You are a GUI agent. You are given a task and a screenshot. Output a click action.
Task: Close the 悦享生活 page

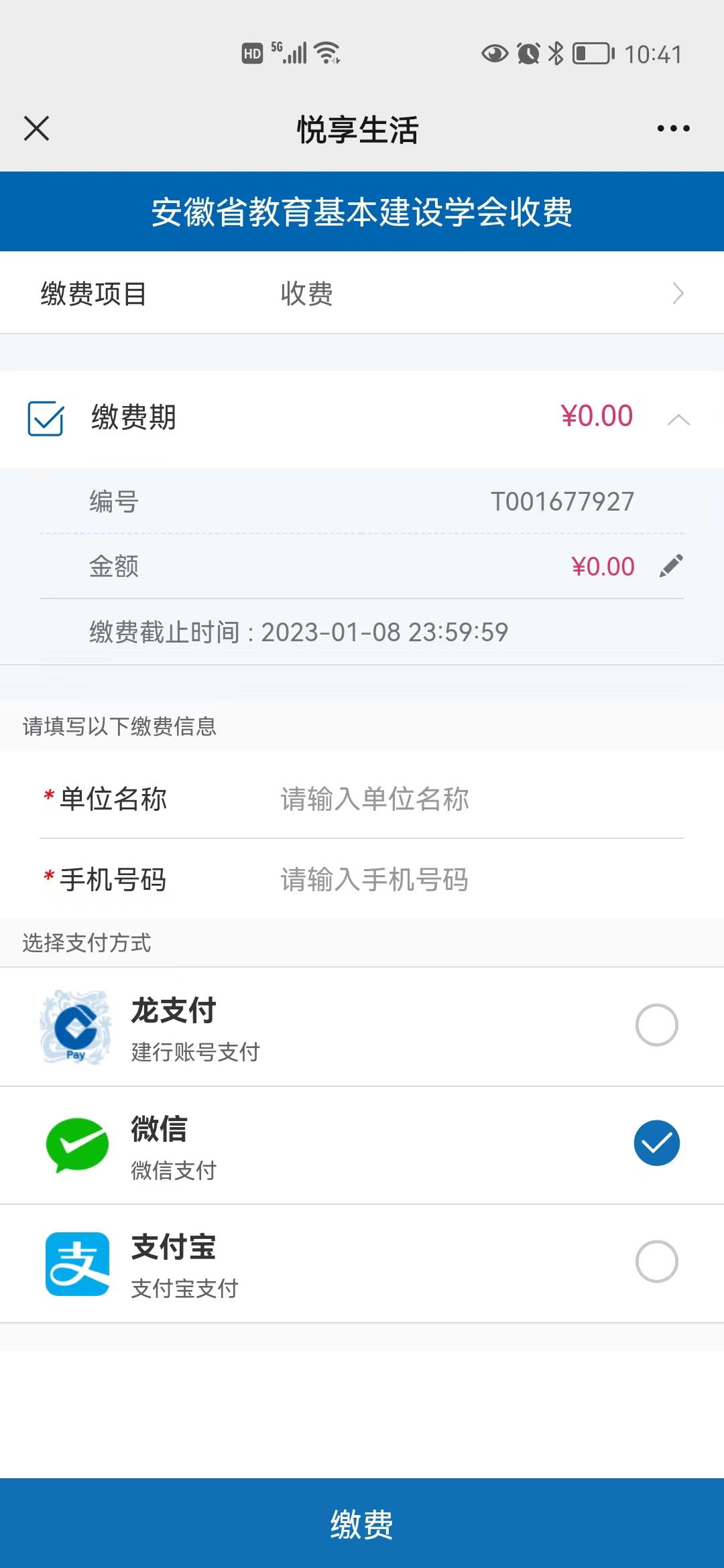coord(37,129)
